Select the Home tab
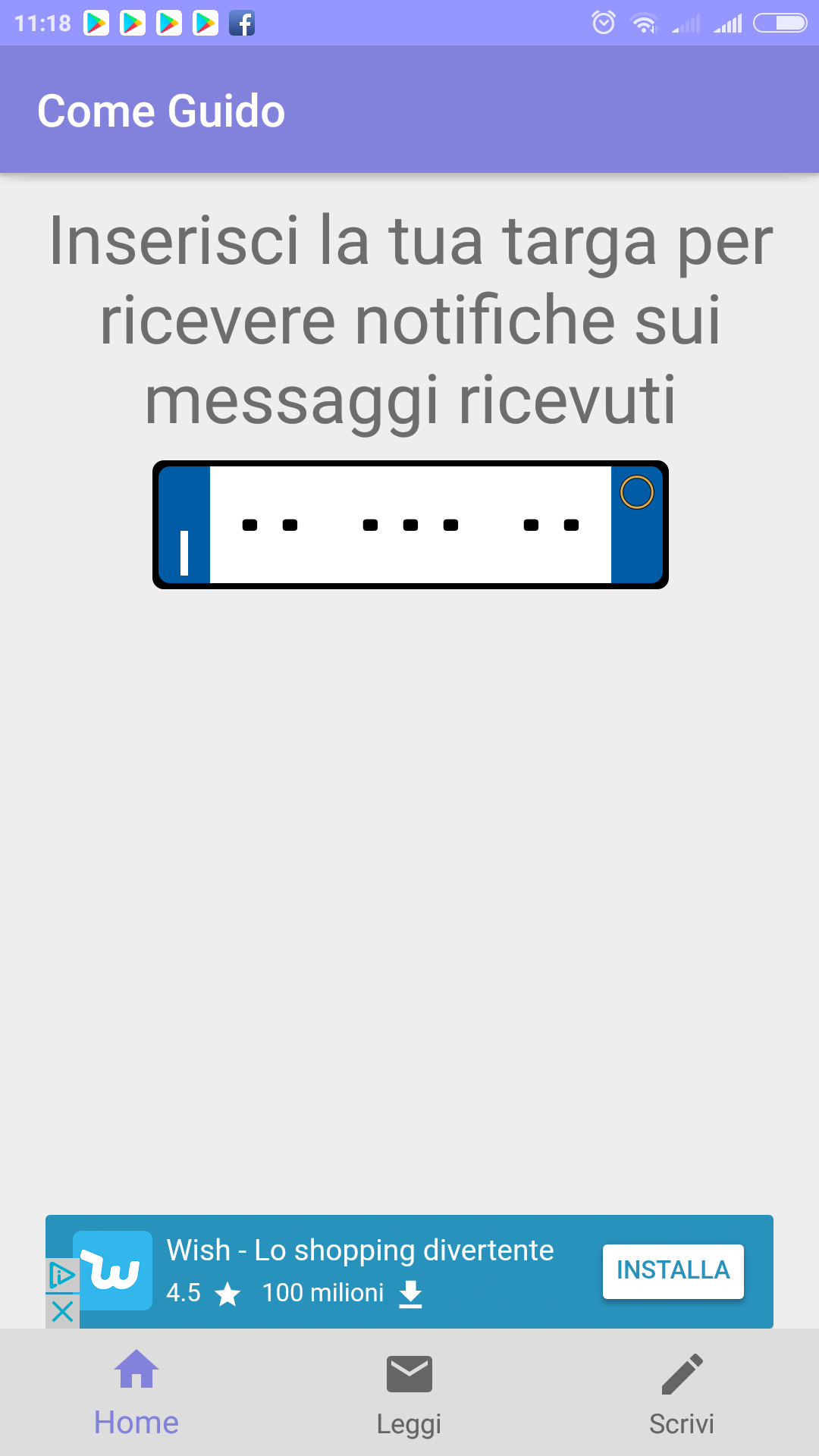 tap(136, 1394)
